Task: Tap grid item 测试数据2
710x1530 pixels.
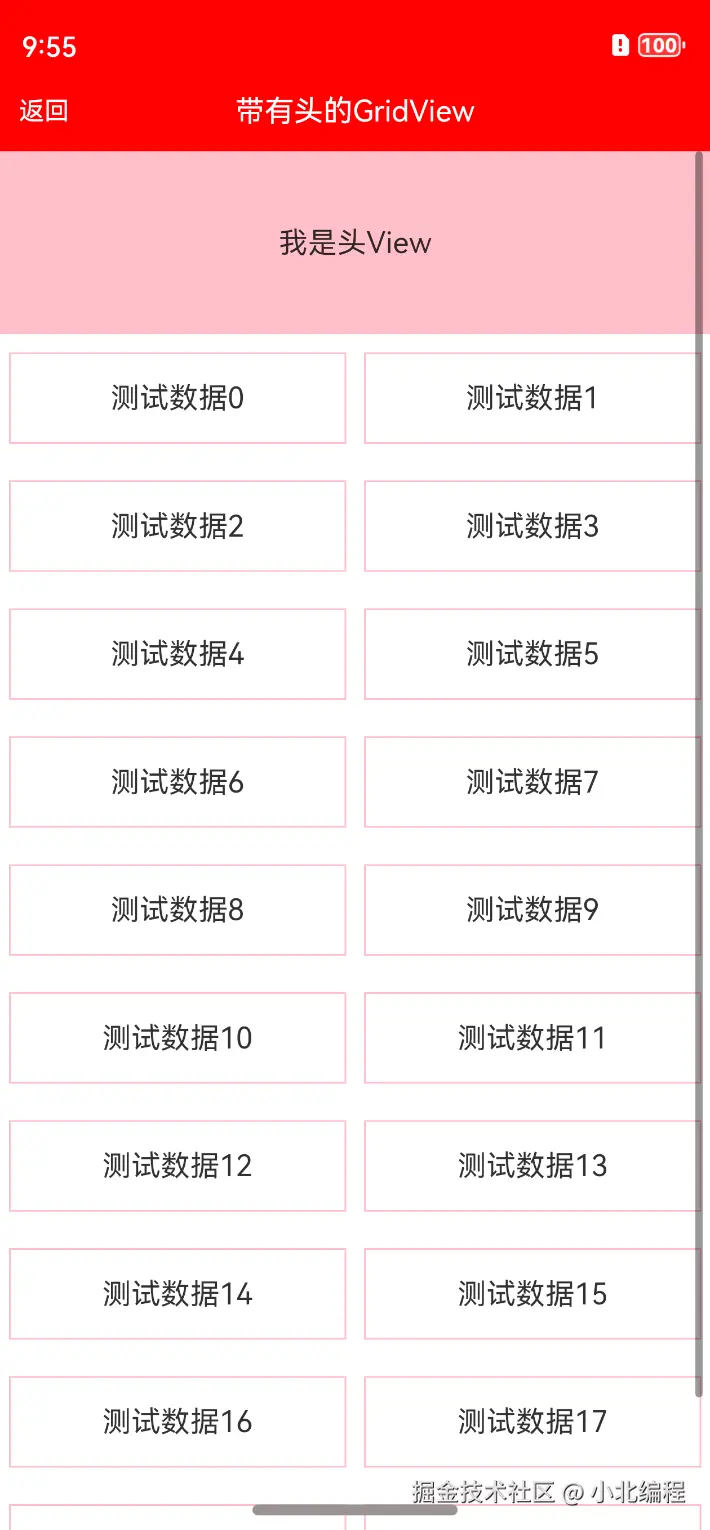Action: click(x=178, y=526)
